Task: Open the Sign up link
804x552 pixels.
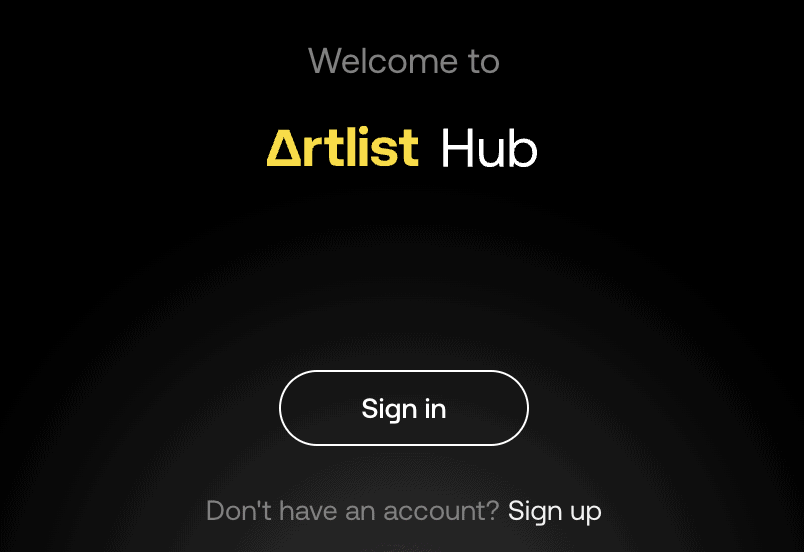Action: tap(554, 511)
